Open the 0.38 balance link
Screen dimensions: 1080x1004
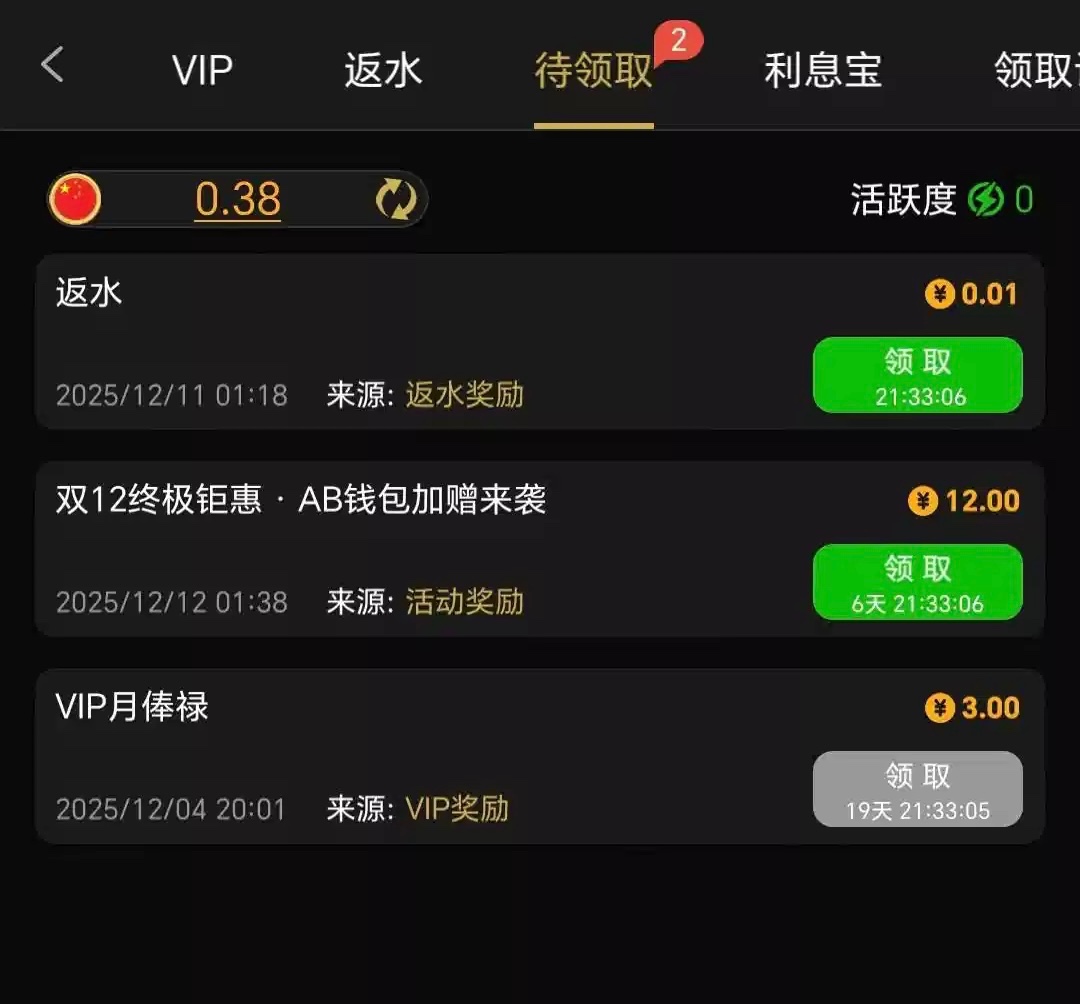pos(238,199)
